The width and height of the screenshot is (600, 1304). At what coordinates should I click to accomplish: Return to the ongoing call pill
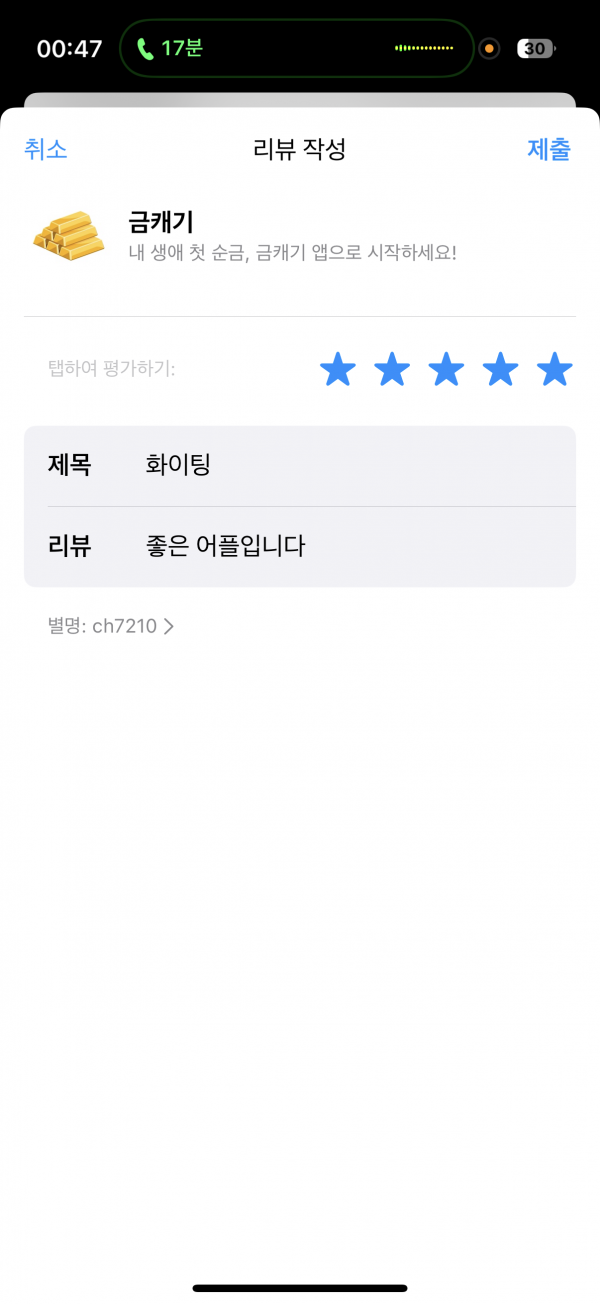[297, 48]
